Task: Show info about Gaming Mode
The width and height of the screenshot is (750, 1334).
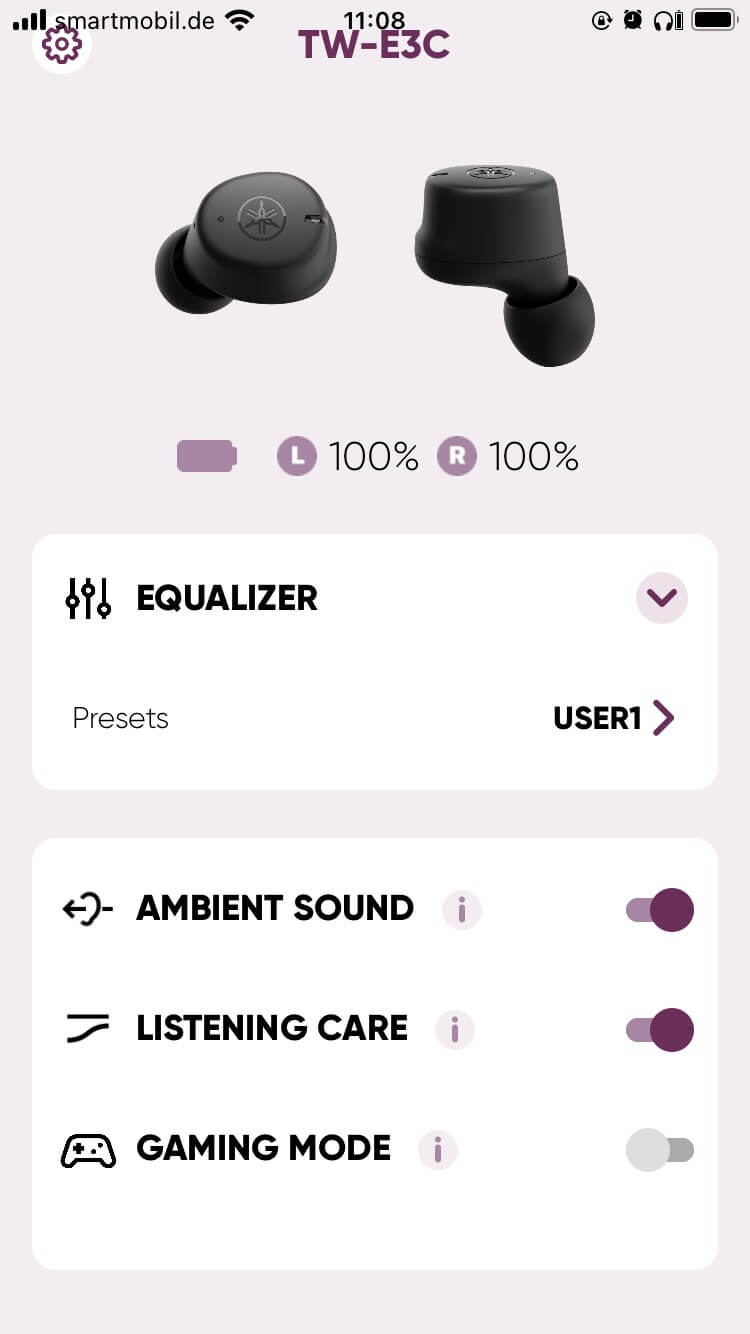Action: click(438, 1150)
